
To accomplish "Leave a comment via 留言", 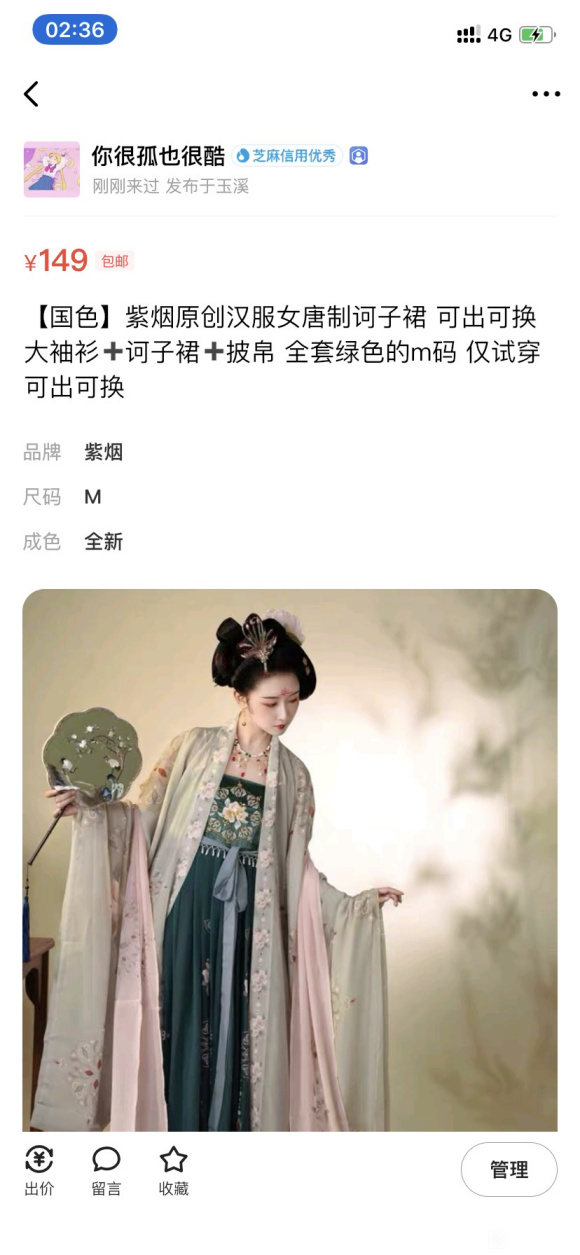I will [x=106, y=1172].
